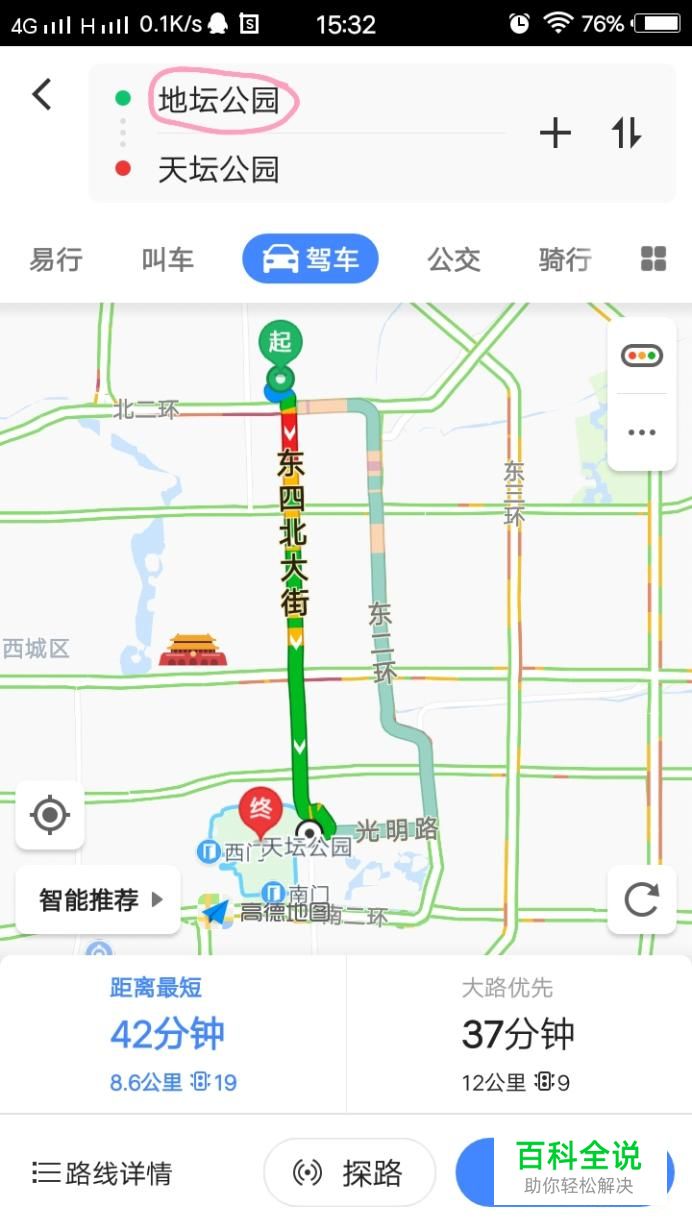The image size is (692, 1230).
Task: Toggle the traffic light layer
Action: tap(642, 355)
